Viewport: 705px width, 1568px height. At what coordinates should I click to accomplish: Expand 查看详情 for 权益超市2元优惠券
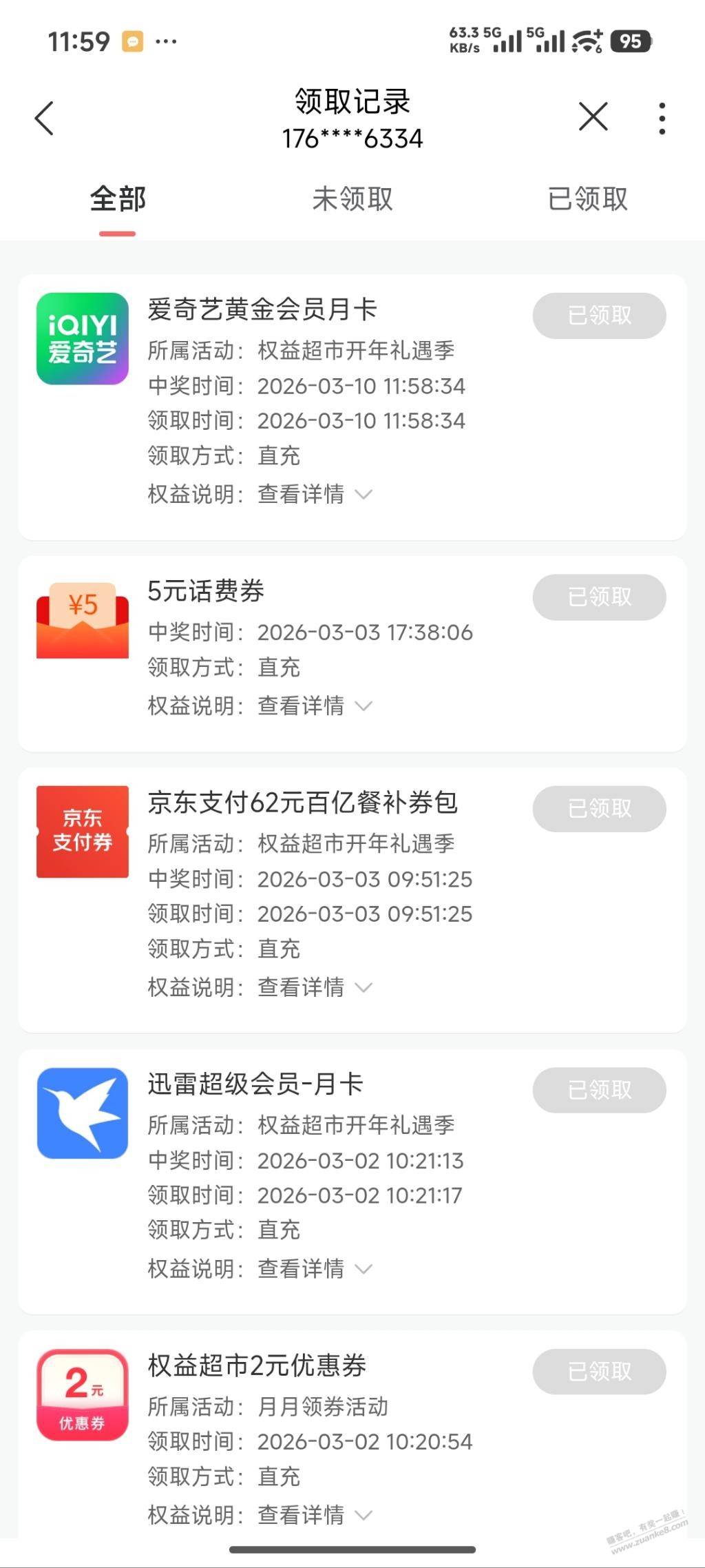pyautogui.click(x=315, y=1514)
